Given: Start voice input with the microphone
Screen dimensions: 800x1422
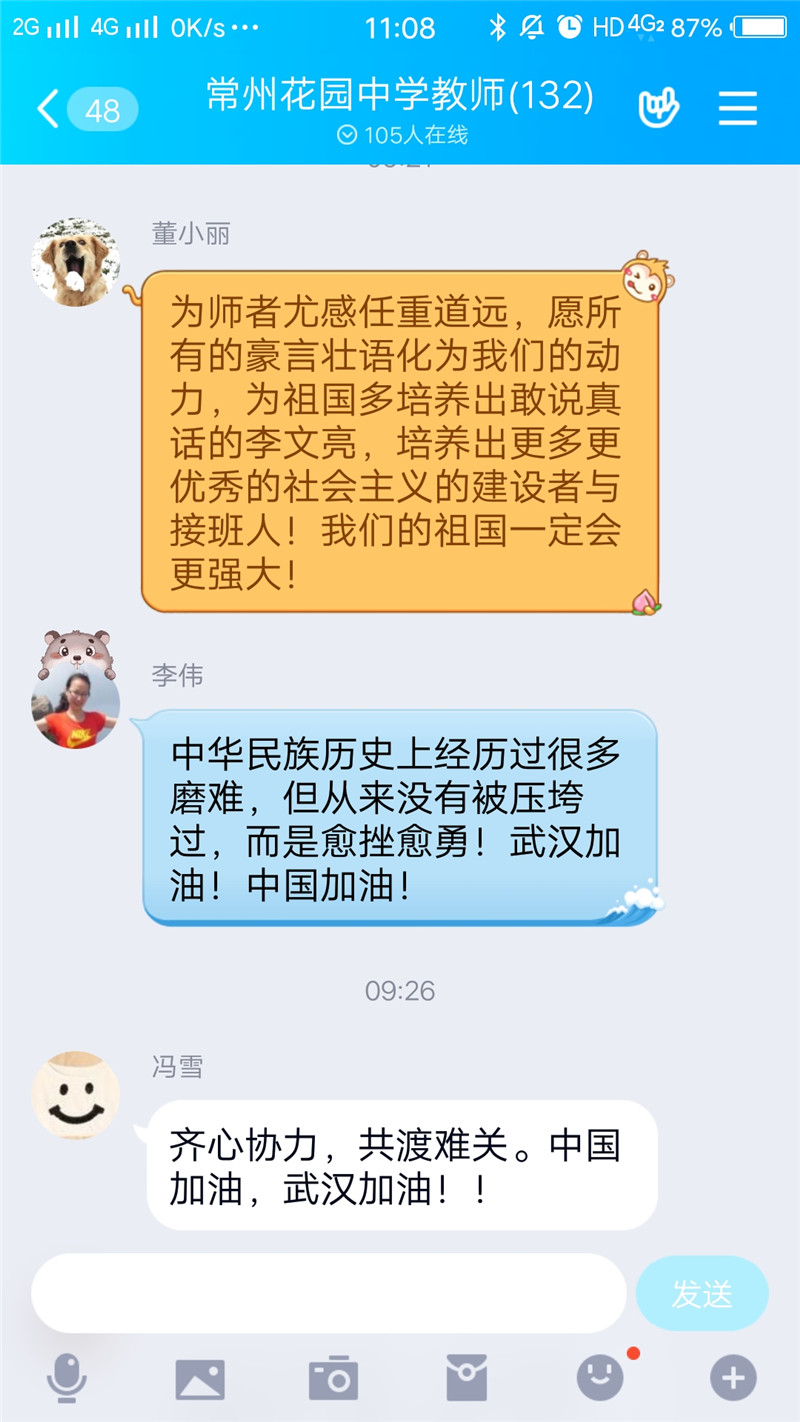Looking at the screenshot, I should (x=66, y=1379).
